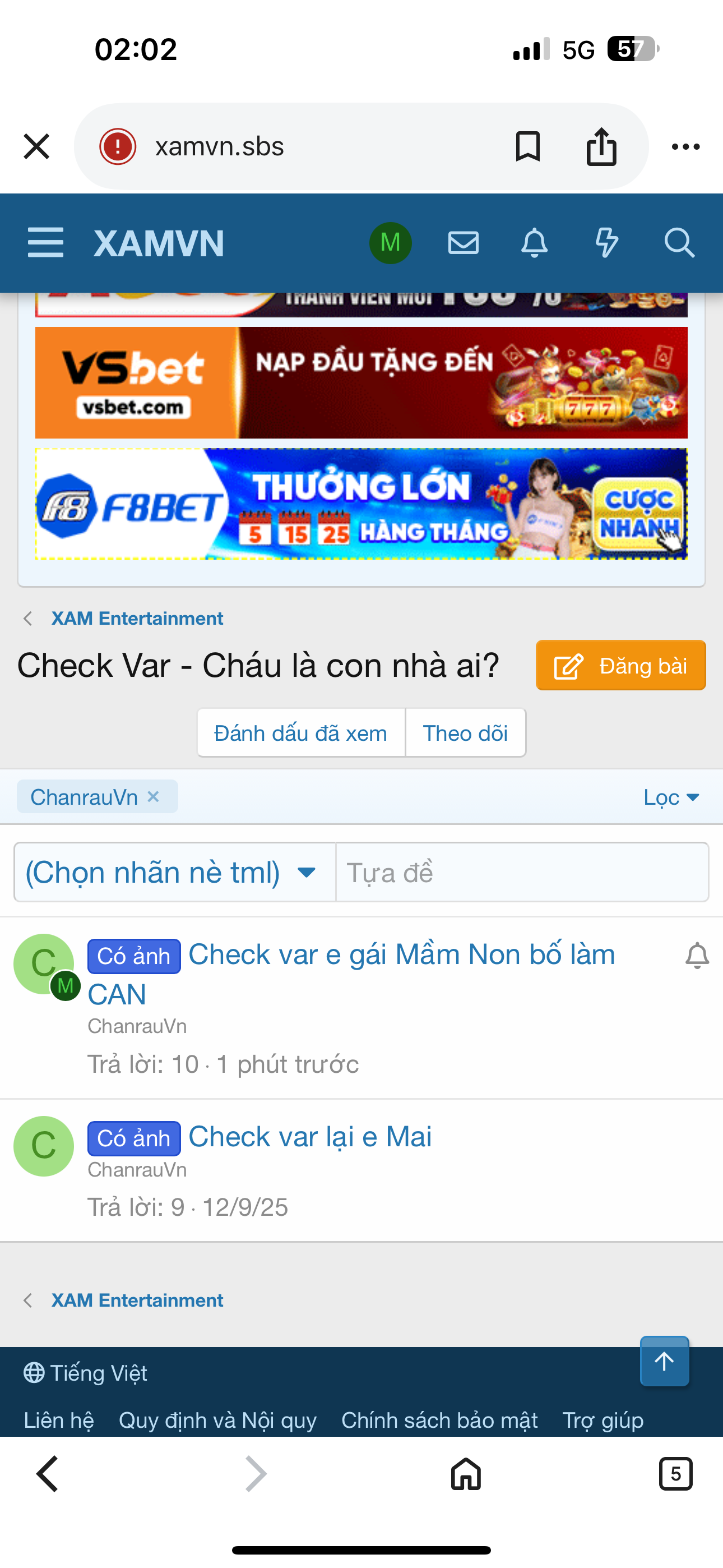Open the VSbet banner ad
Screen dimensions: 723x1568
point(361,382)
